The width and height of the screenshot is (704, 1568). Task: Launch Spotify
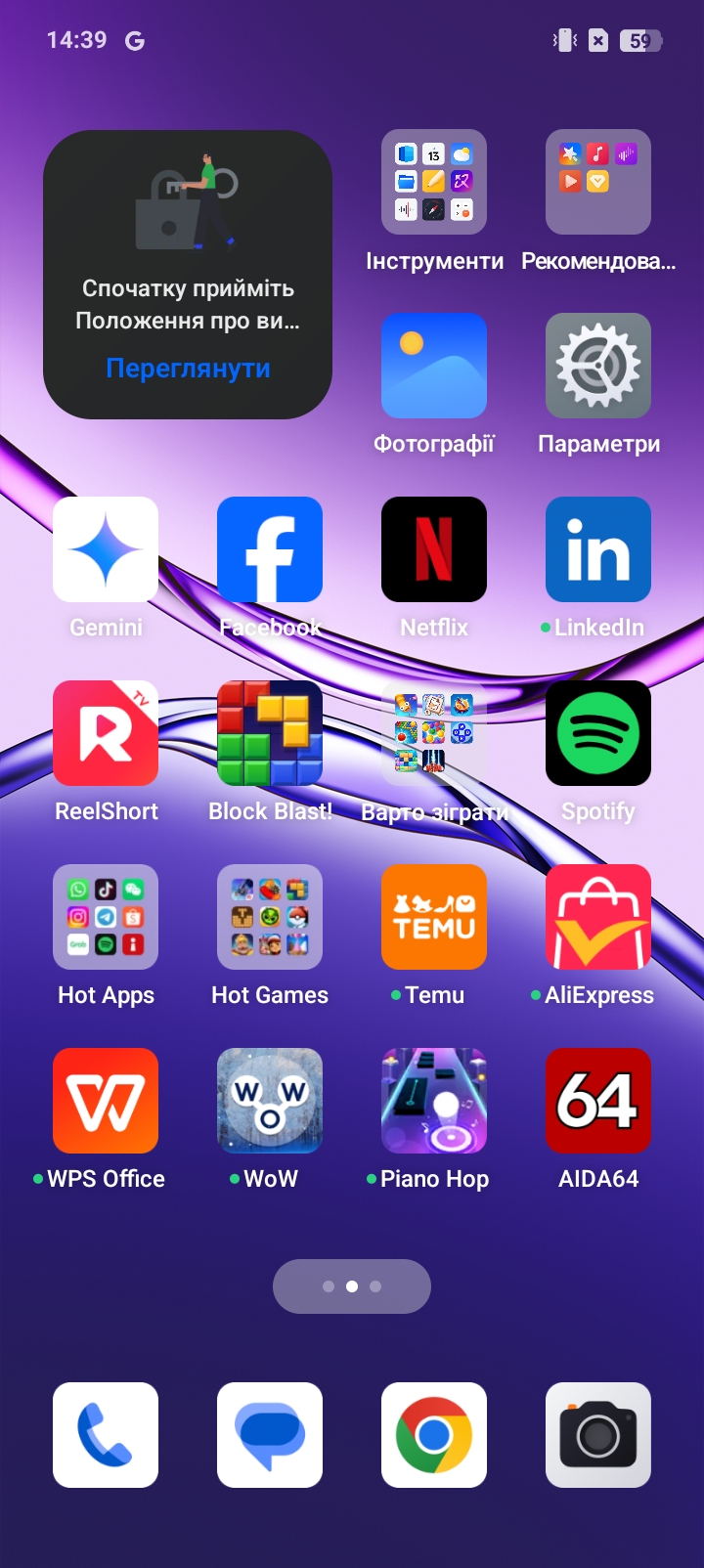(x=598, y=733)
